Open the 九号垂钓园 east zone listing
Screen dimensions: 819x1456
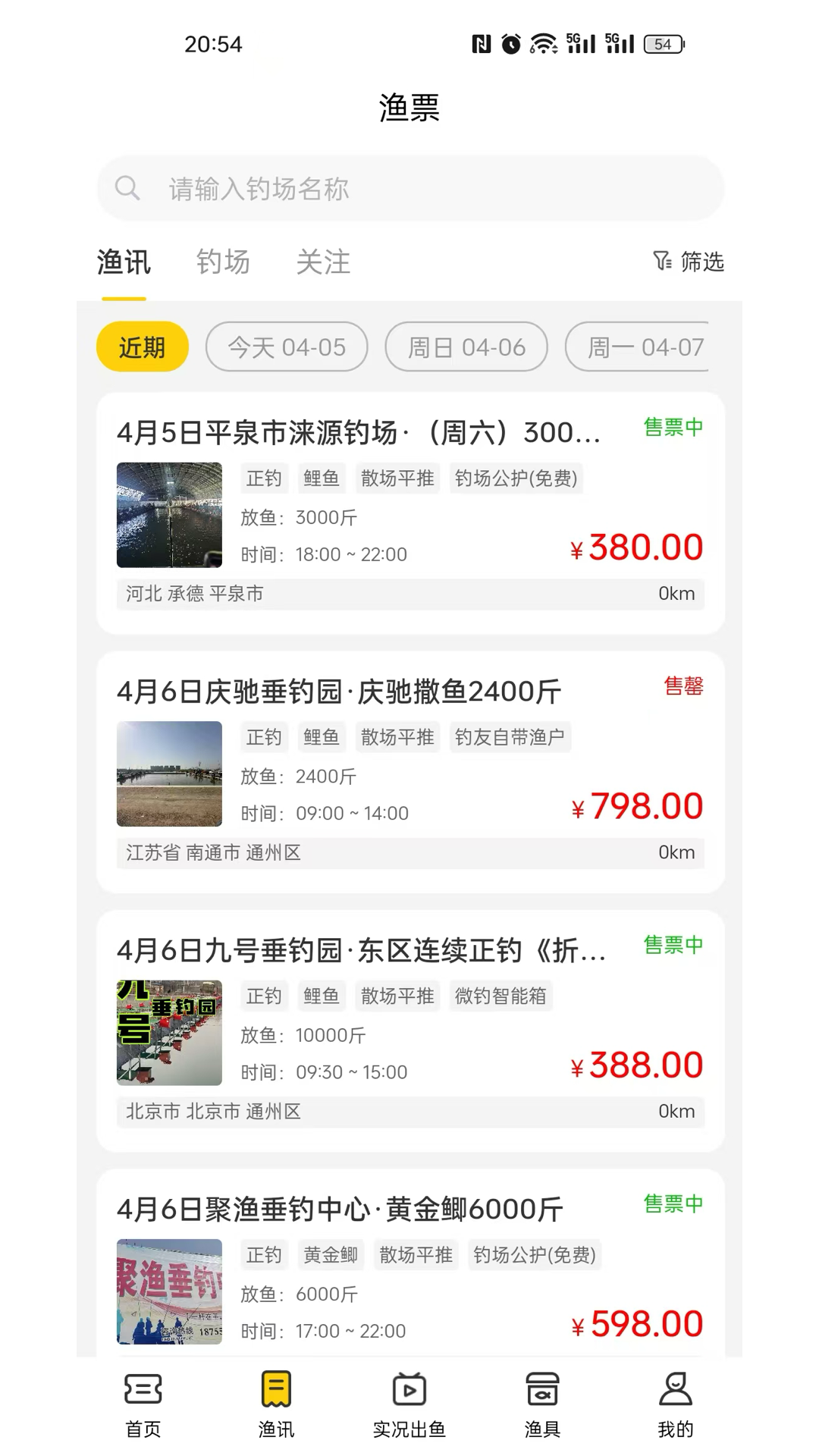pyautogui.click(x=409, y=1029)
